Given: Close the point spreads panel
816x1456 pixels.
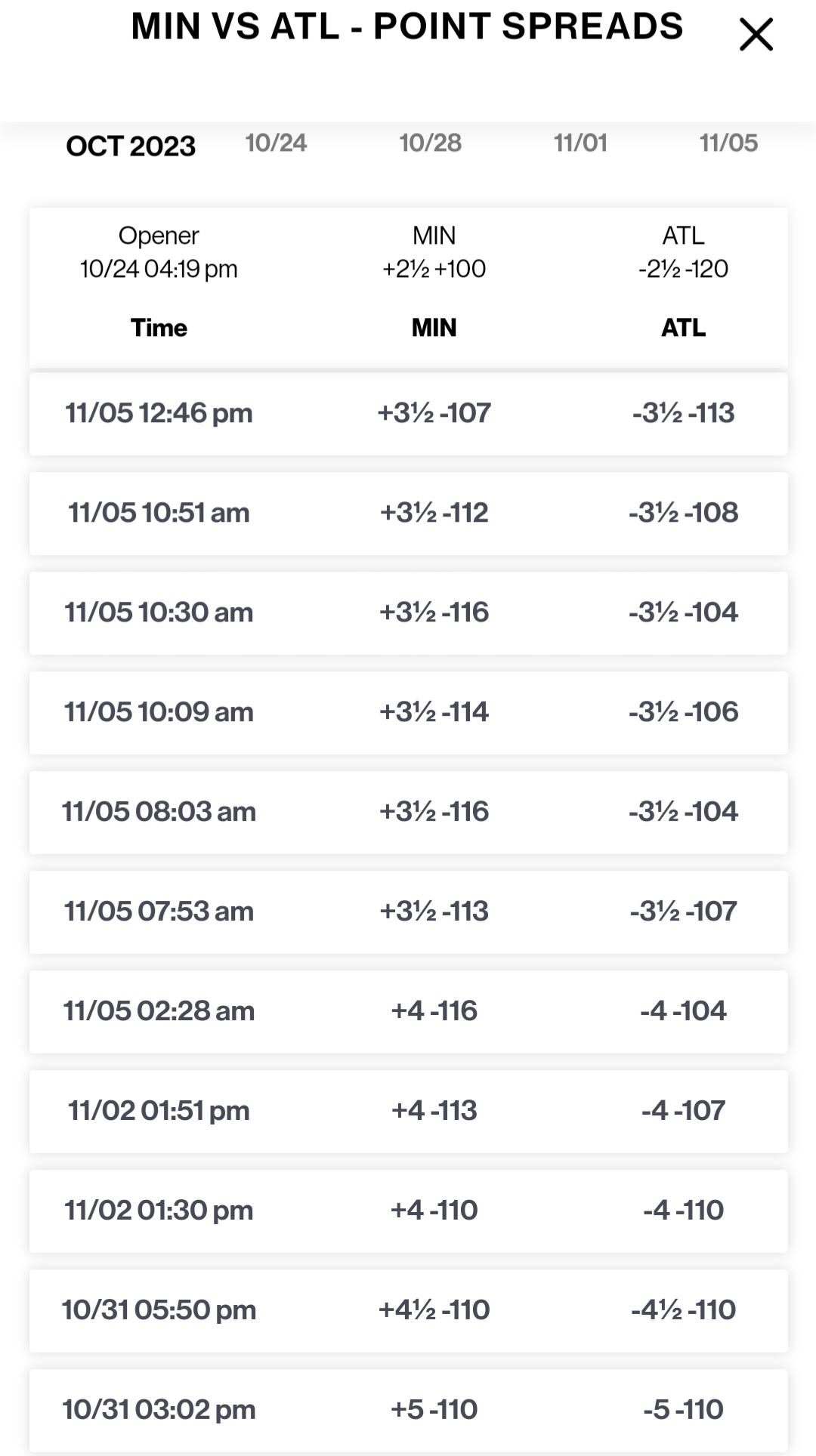Looking at the screenshot, I should [756, 35].
